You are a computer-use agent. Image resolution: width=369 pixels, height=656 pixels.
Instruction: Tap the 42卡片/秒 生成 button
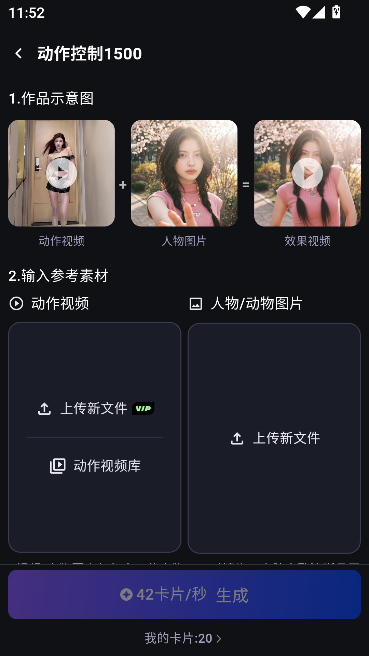coord(184,594)
